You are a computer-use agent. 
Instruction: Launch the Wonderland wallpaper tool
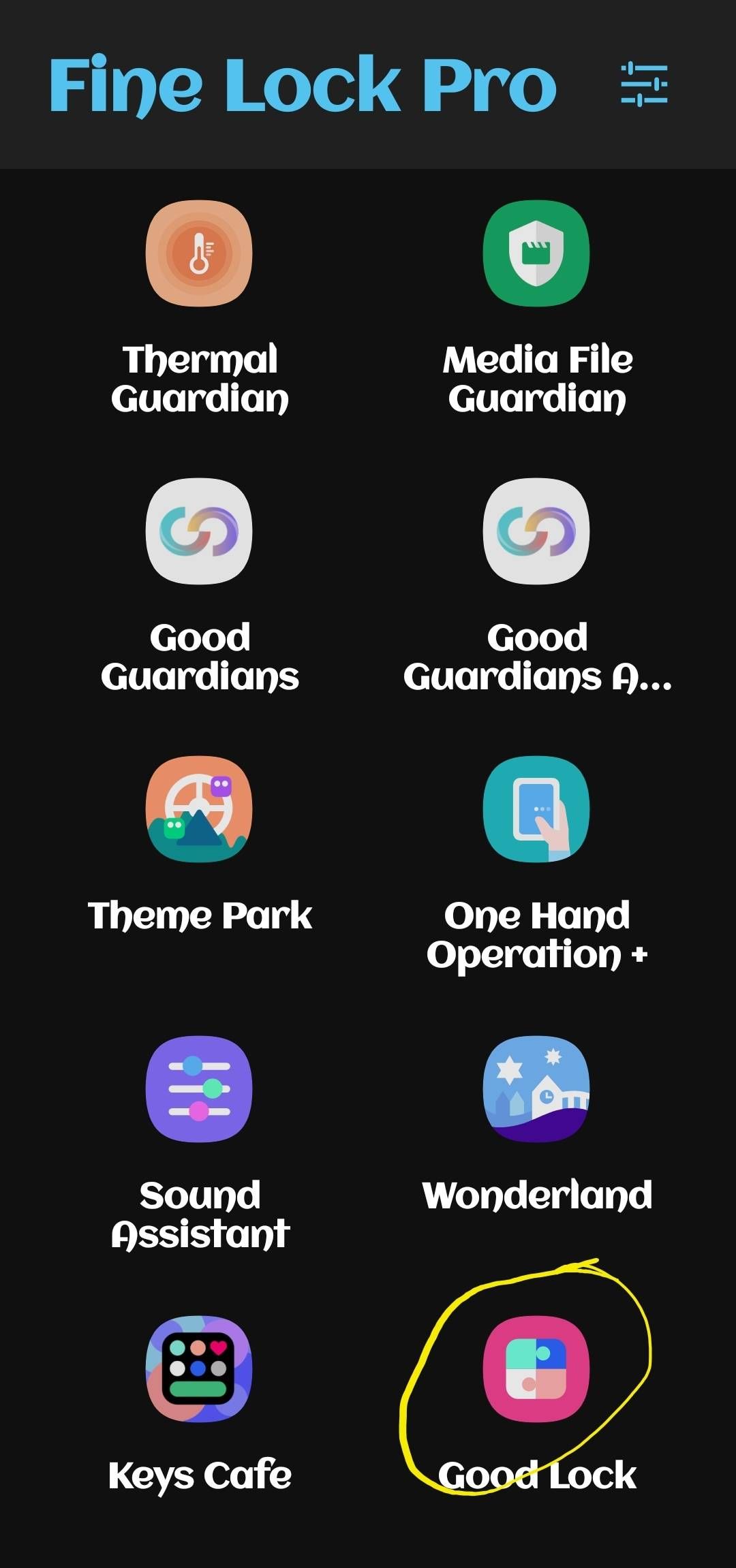click(x=536, y=1088)
